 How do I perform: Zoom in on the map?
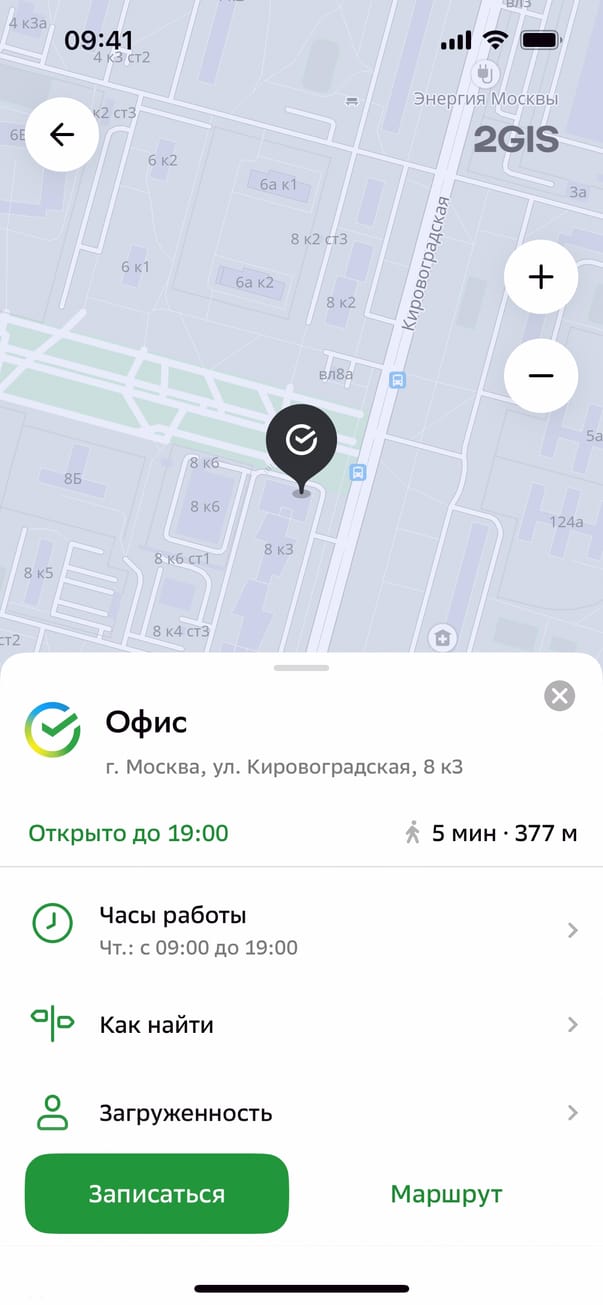coord(541,277)
